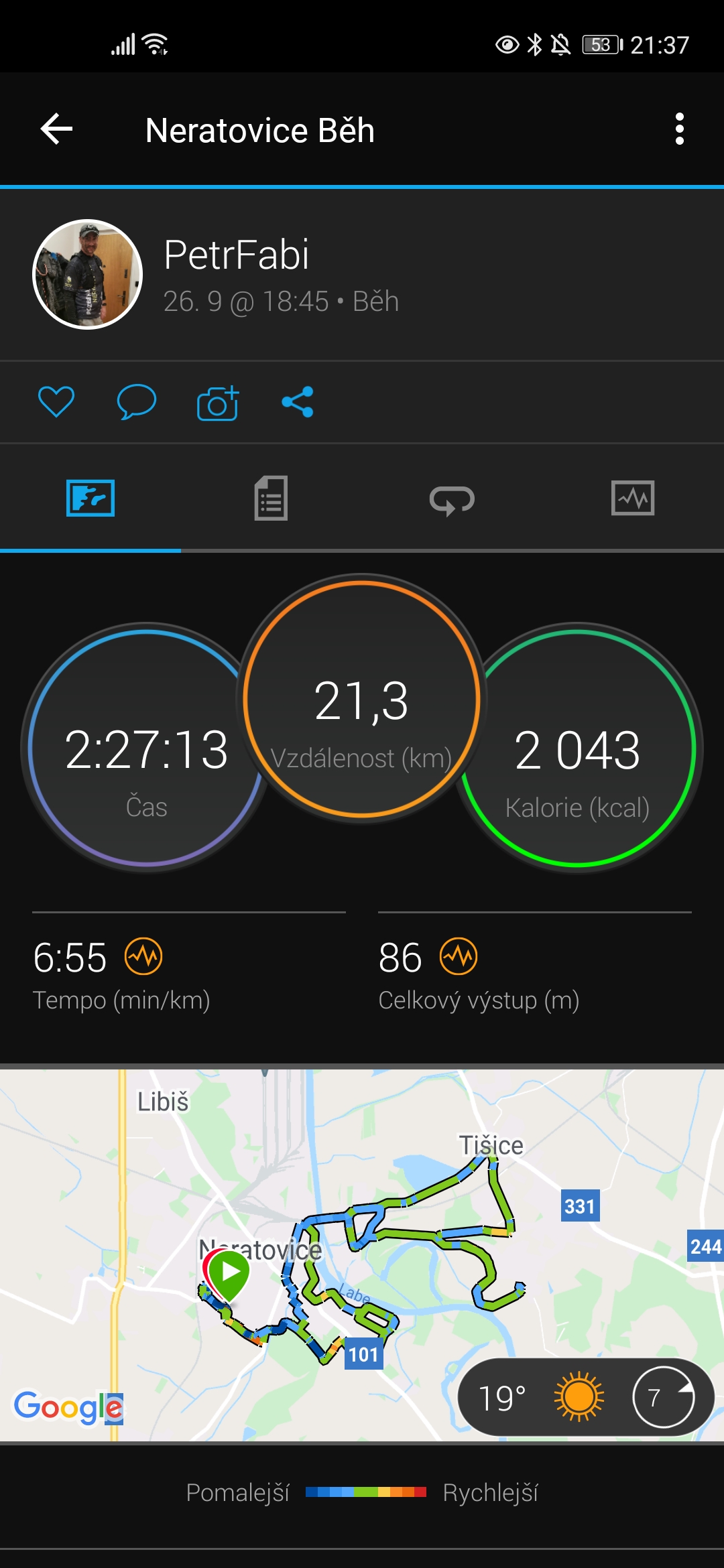
Task: Open PetrFabi's profile picture
Action: (x=88, y=274)
